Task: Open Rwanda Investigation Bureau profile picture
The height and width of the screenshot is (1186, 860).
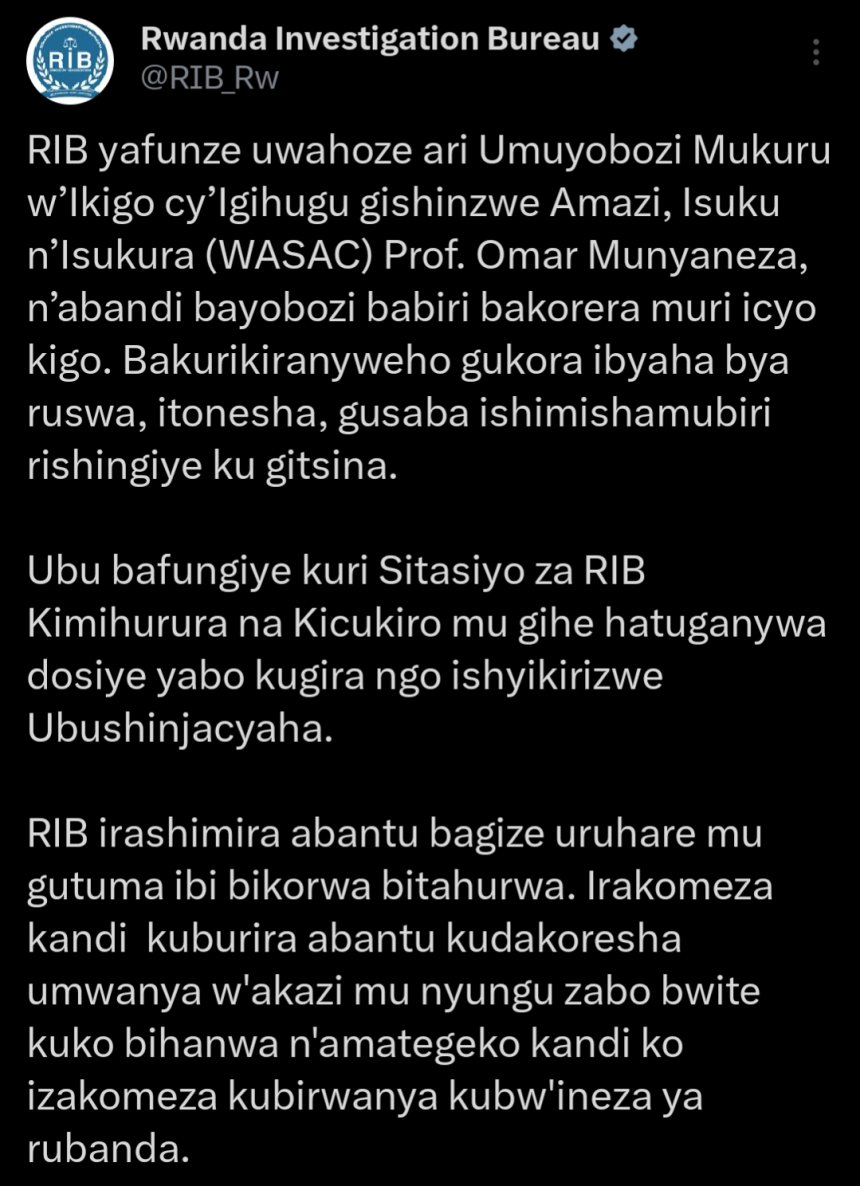Action: coord(67,63)
